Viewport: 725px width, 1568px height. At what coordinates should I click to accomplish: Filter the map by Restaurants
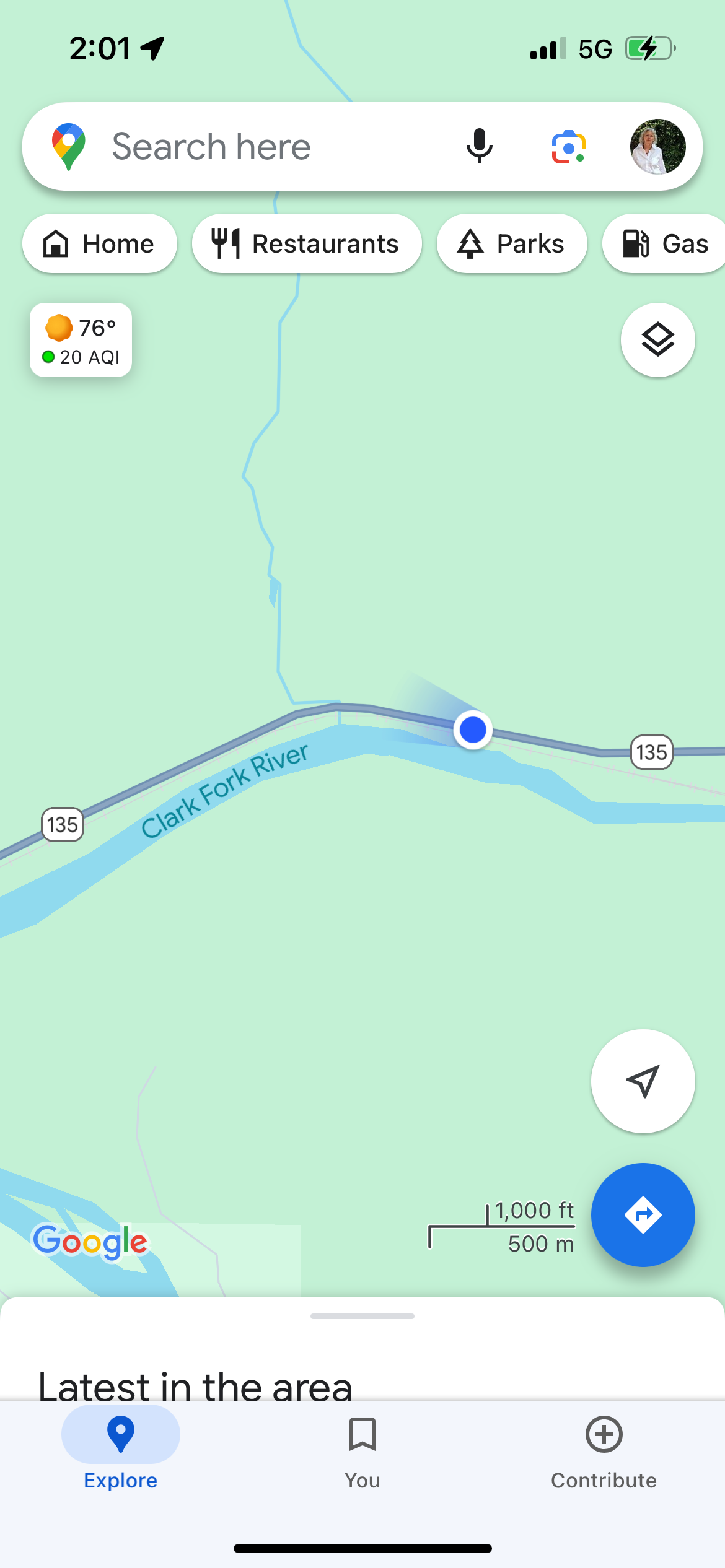pyautogui.click(x=307, y=243)
